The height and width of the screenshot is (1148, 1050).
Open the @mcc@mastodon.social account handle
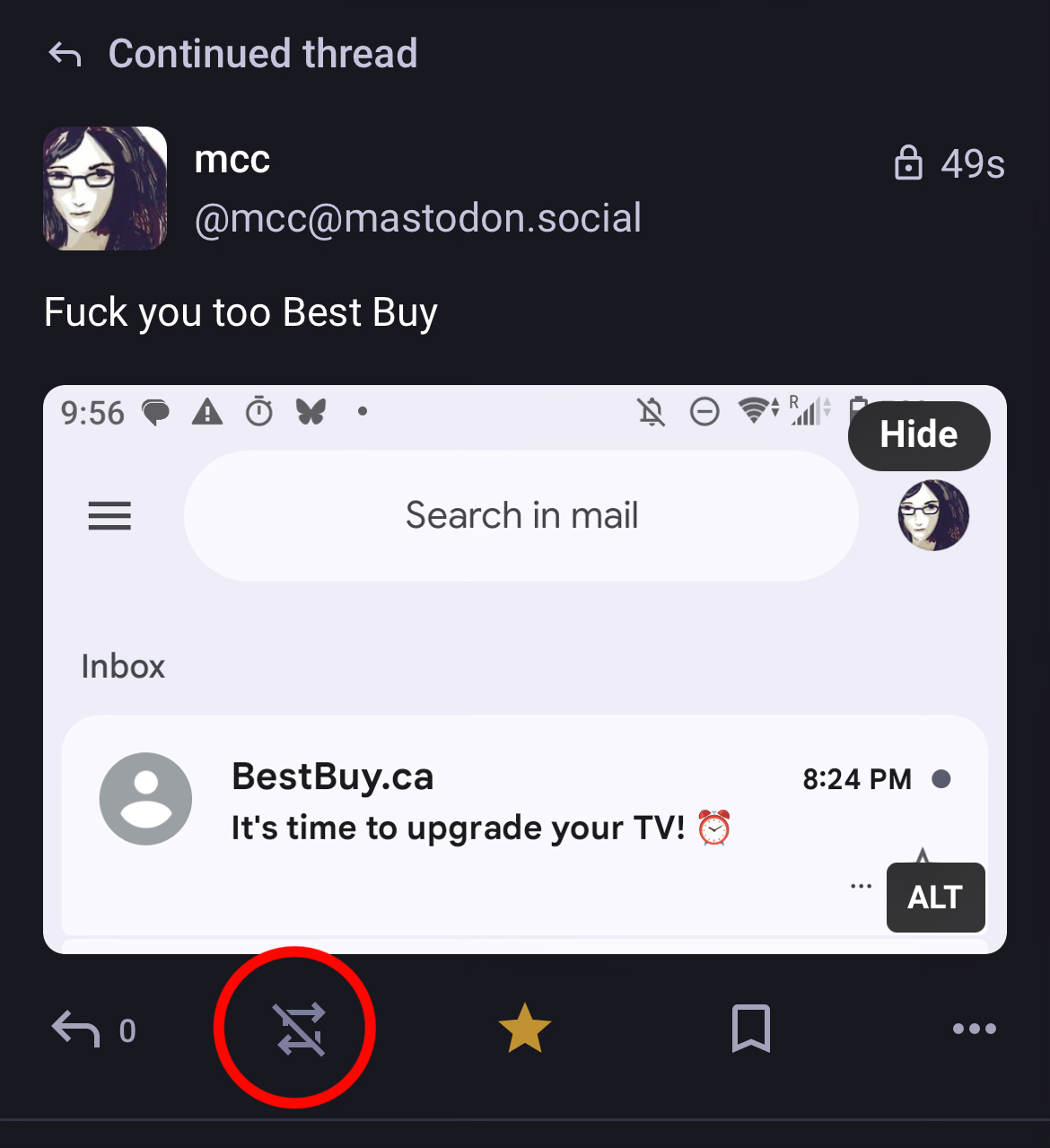(x=417, y=218)
